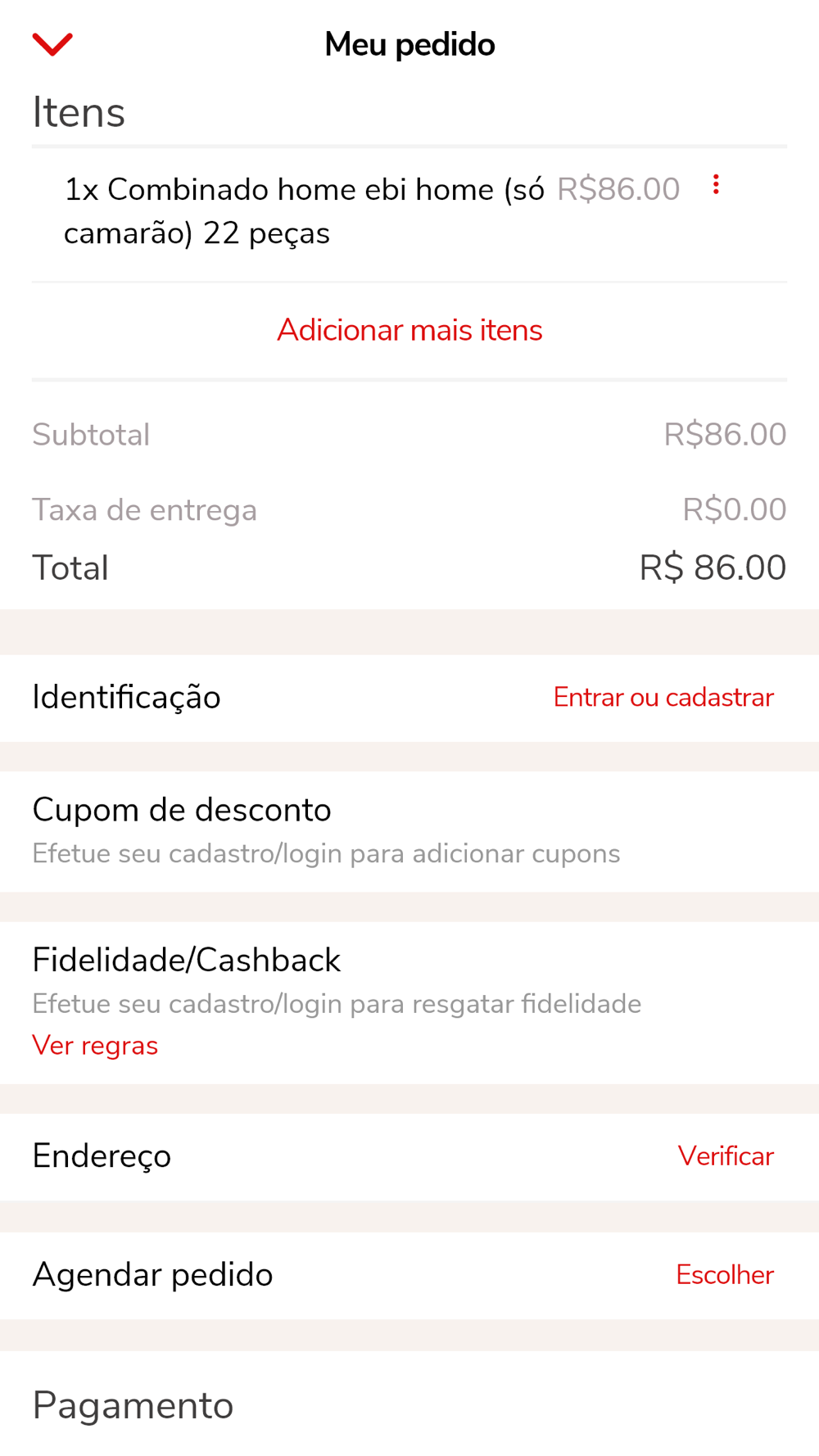Open Ver regras for Fidelidade/Cashback

coord(95,1046)
